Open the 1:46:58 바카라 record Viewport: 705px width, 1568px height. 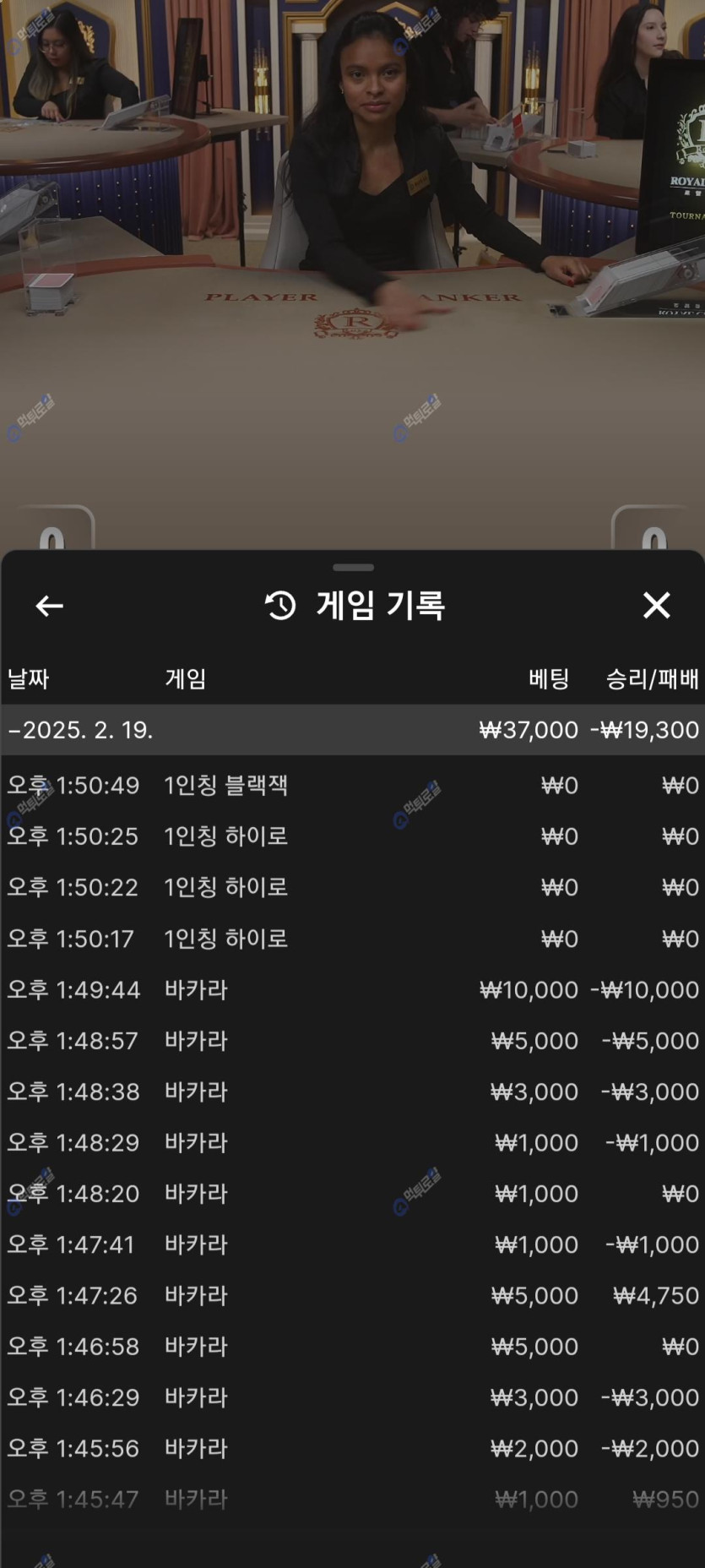coord(352,1347)
